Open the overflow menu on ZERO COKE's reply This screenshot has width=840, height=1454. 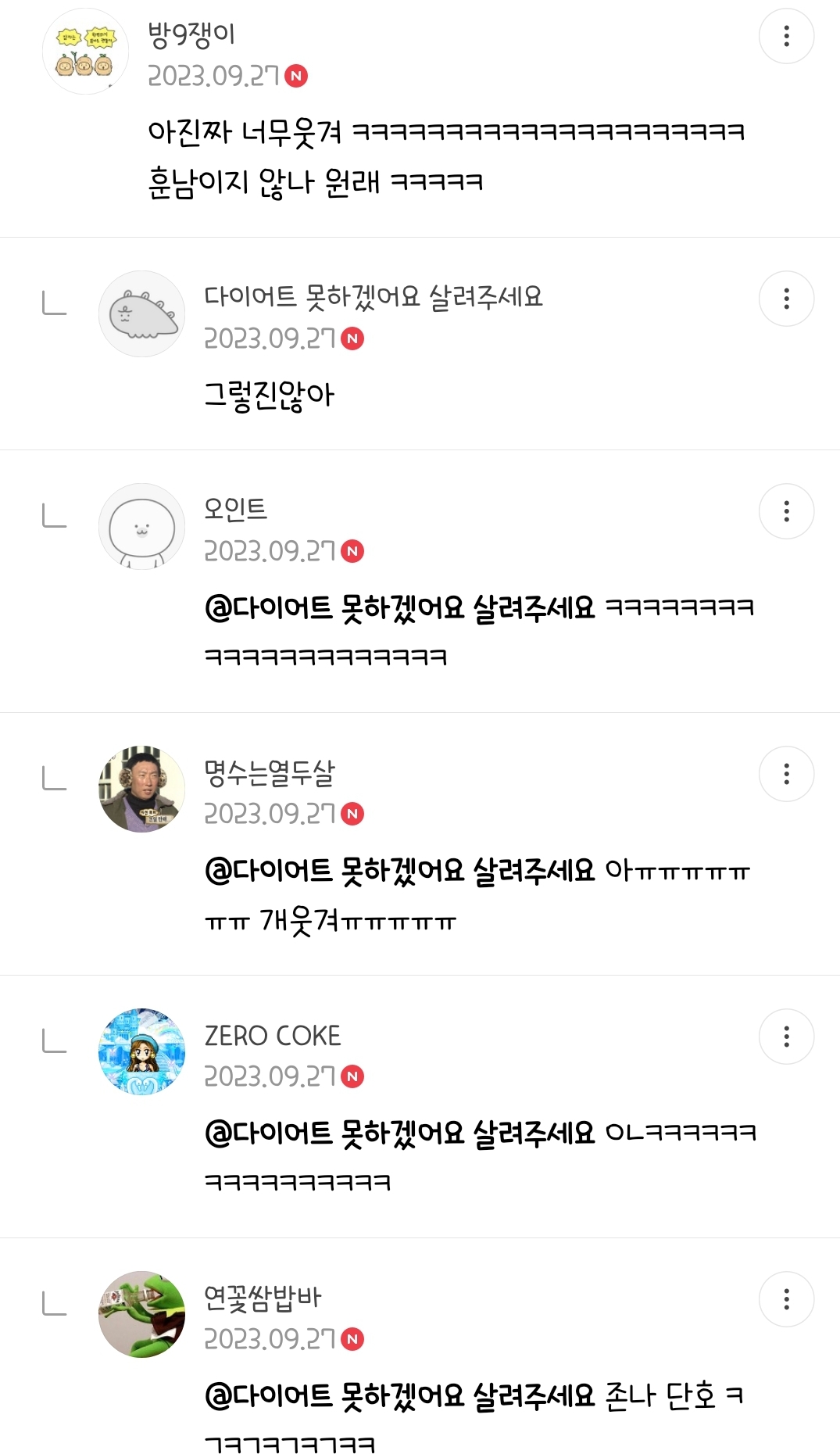point(786,1037)
